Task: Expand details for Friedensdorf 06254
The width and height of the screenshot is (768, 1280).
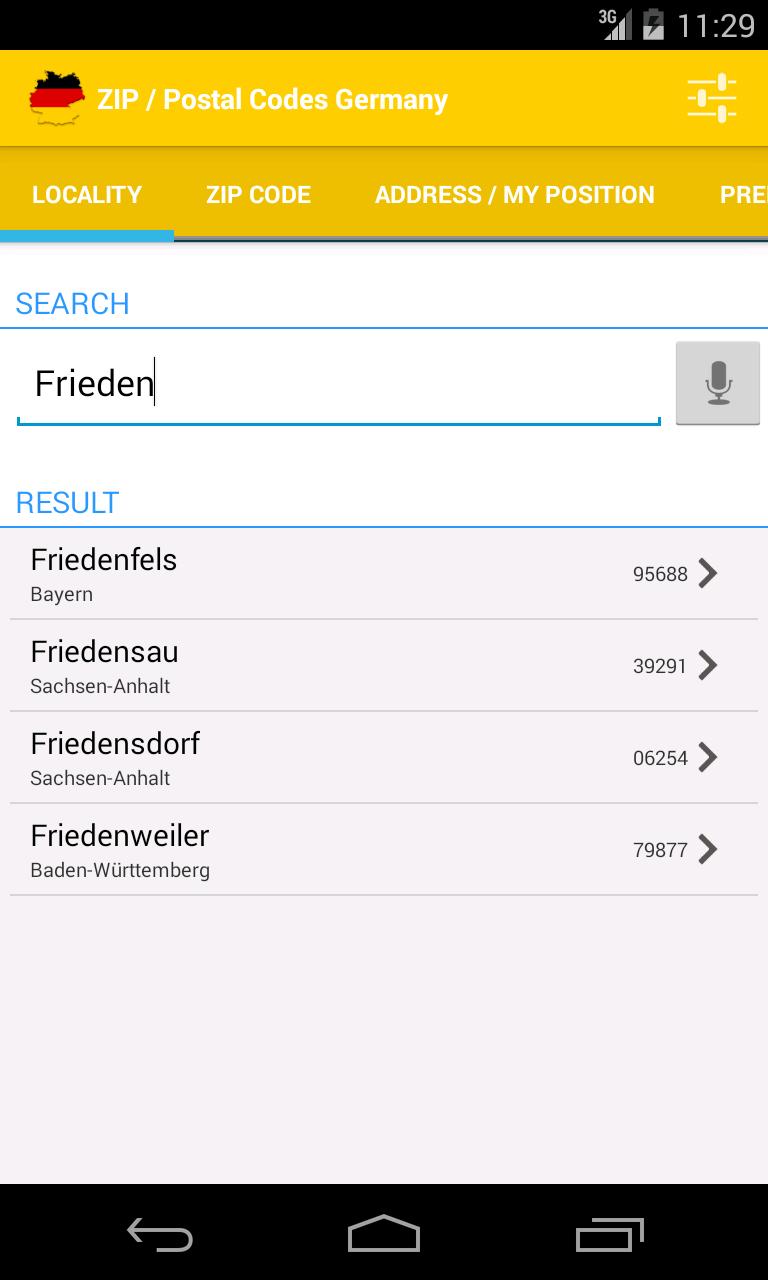Action: tap(708, 757)
